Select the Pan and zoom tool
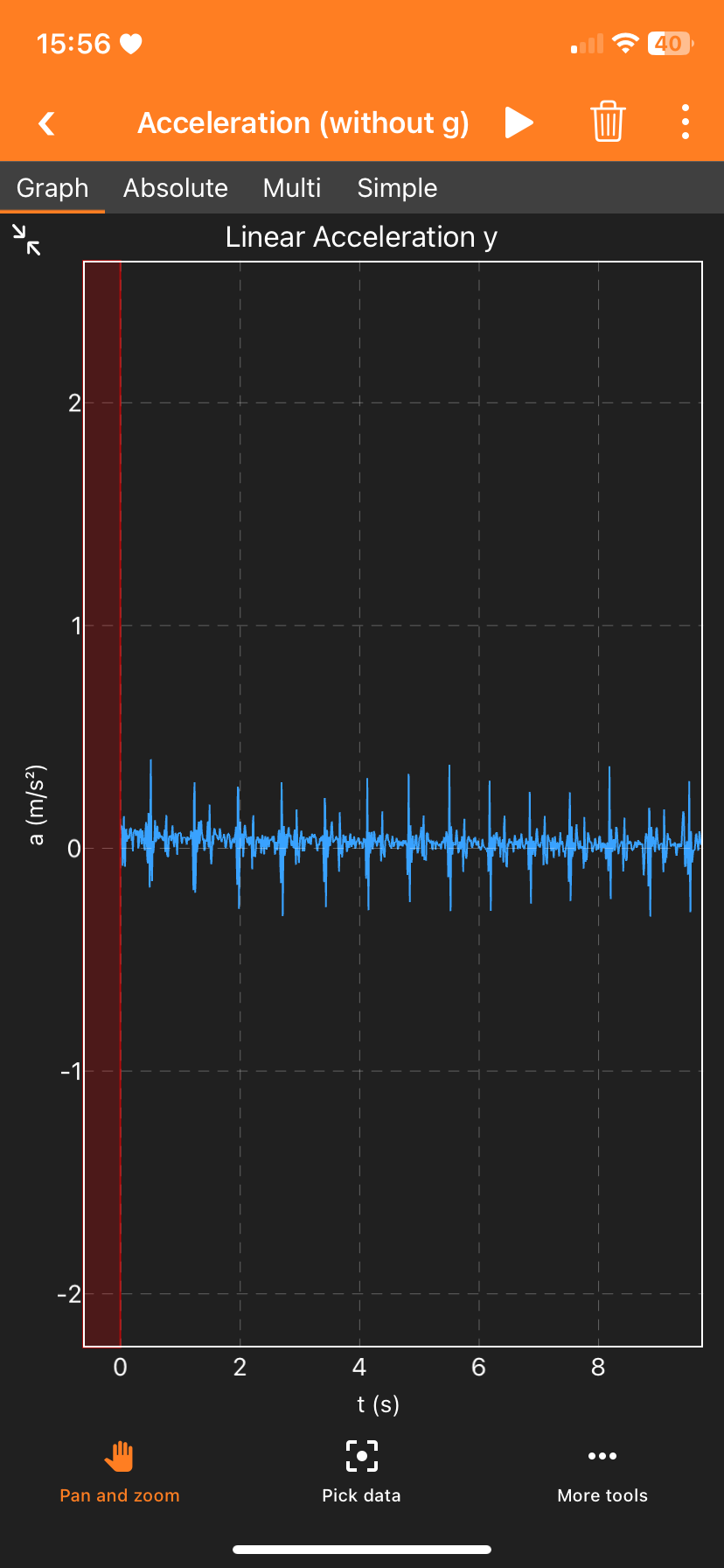The height and width of the screenshot is (1568, 724). click(x=120, y=1472)
